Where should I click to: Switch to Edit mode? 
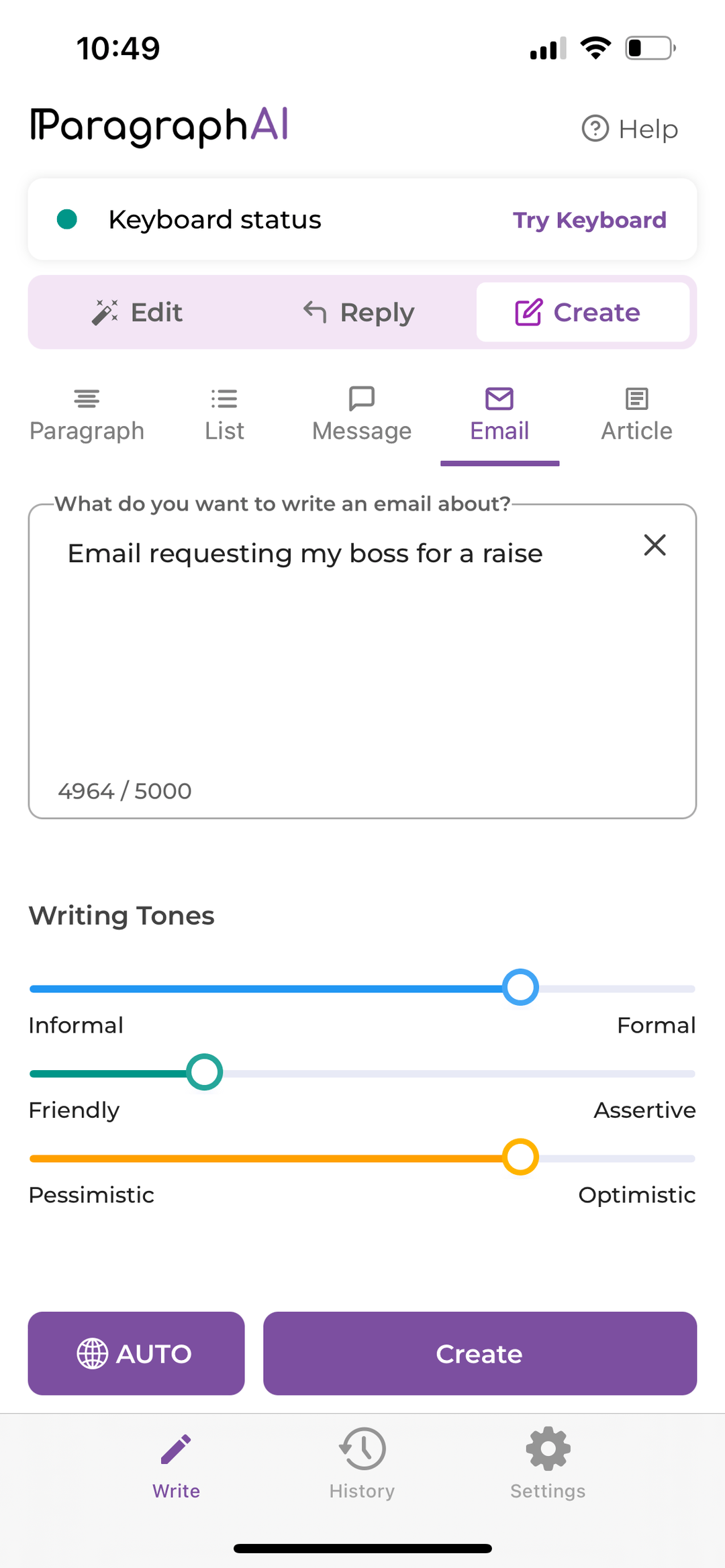pyautogui.click(x=137, y=312)
